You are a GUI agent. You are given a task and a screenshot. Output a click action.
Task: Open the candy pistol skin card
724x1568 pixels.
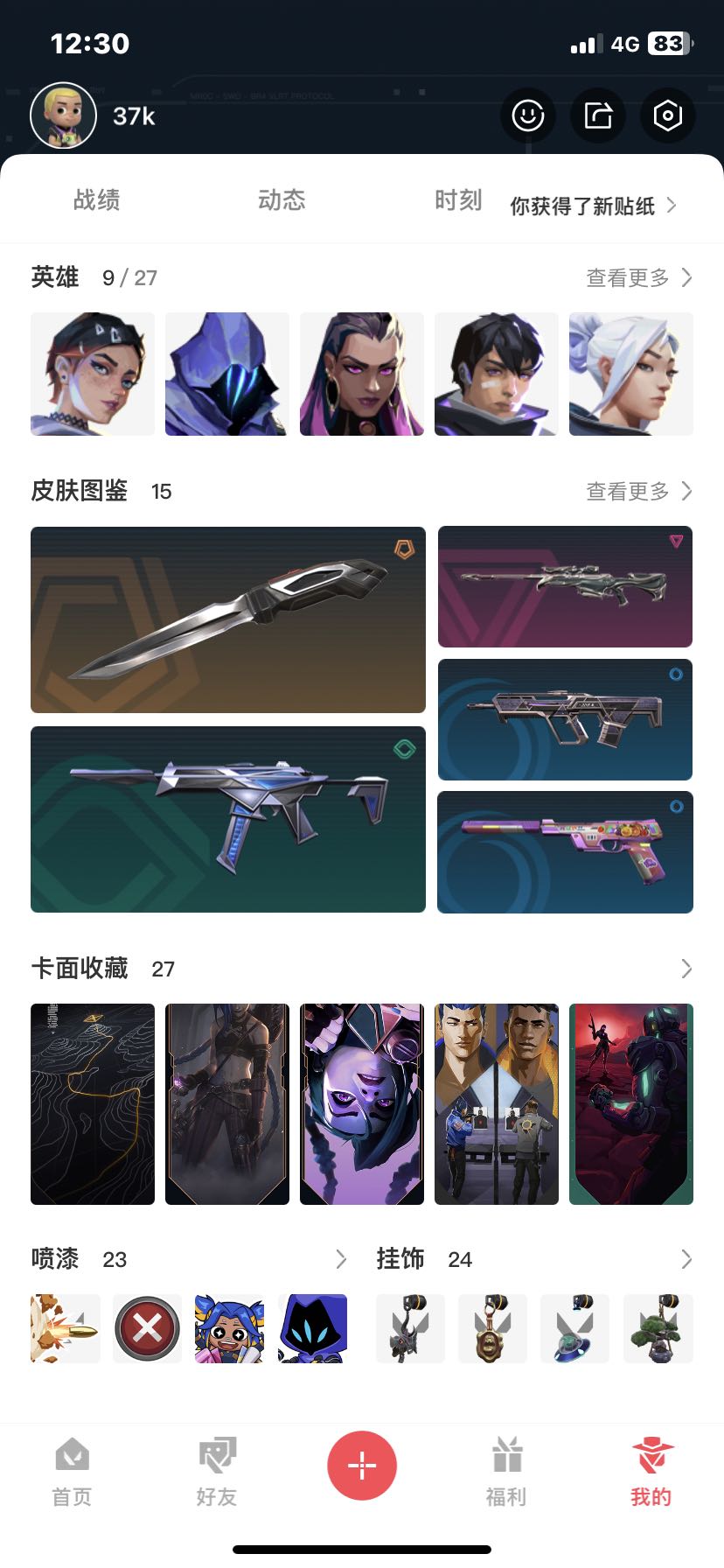(x=565, y=852)
